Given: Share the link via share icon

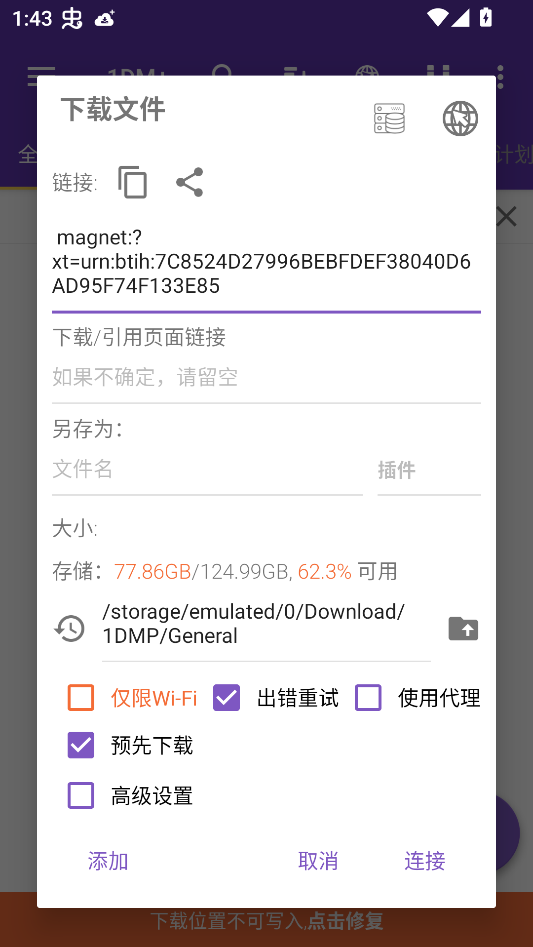Looking at the screenshot, I should click(190, 182).
